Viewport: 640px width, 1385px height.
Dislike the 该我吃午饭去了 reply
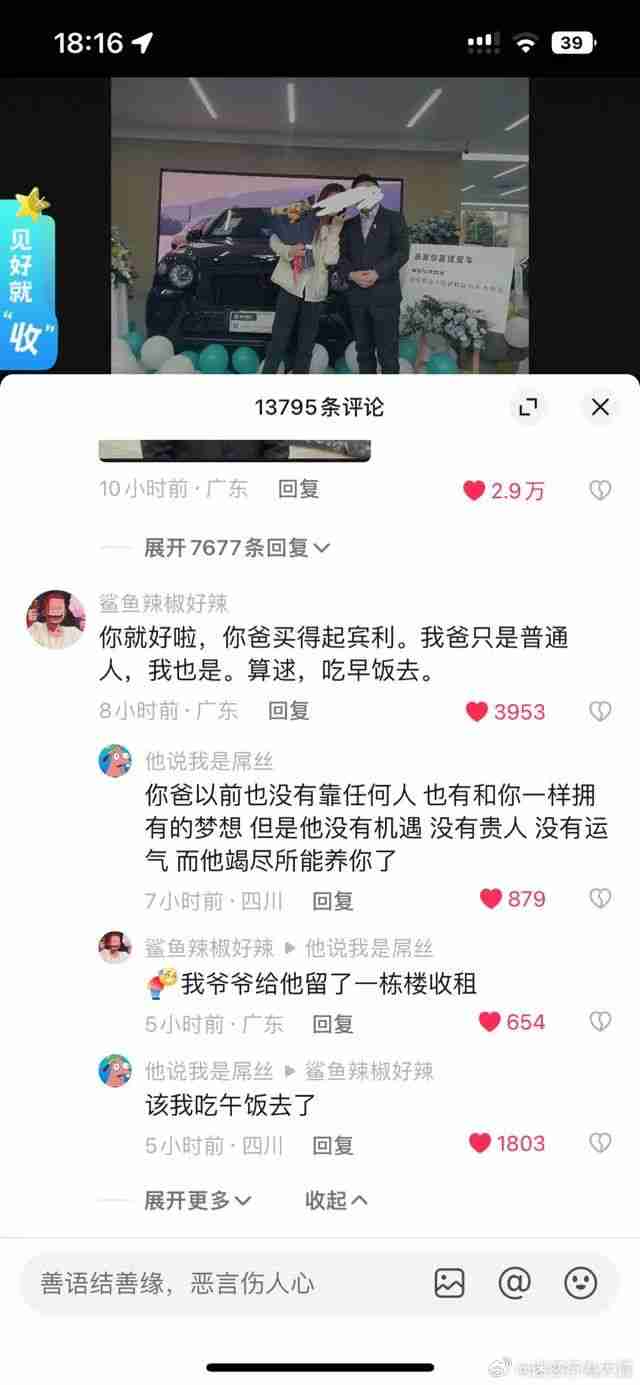pyautogui.click(x=599, y=1143)
